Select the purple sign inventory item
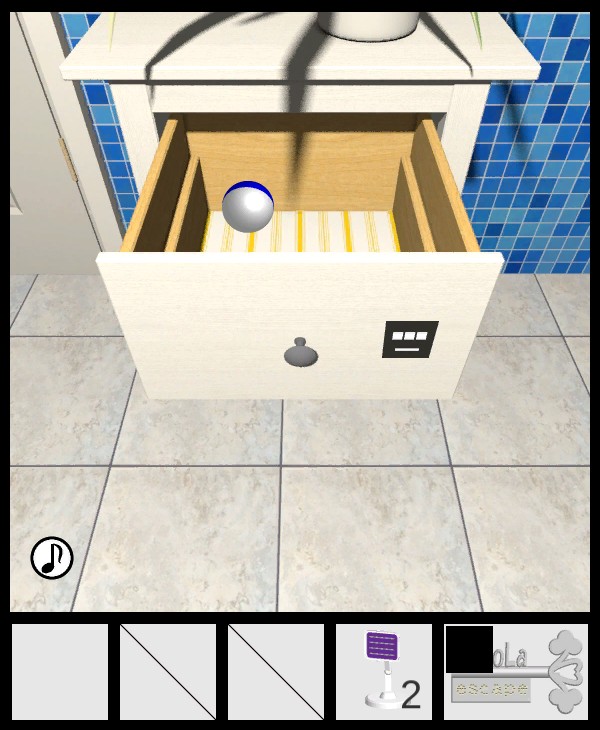Image resolution: width=600 pixels, height=730 pixels. (384, 671)
